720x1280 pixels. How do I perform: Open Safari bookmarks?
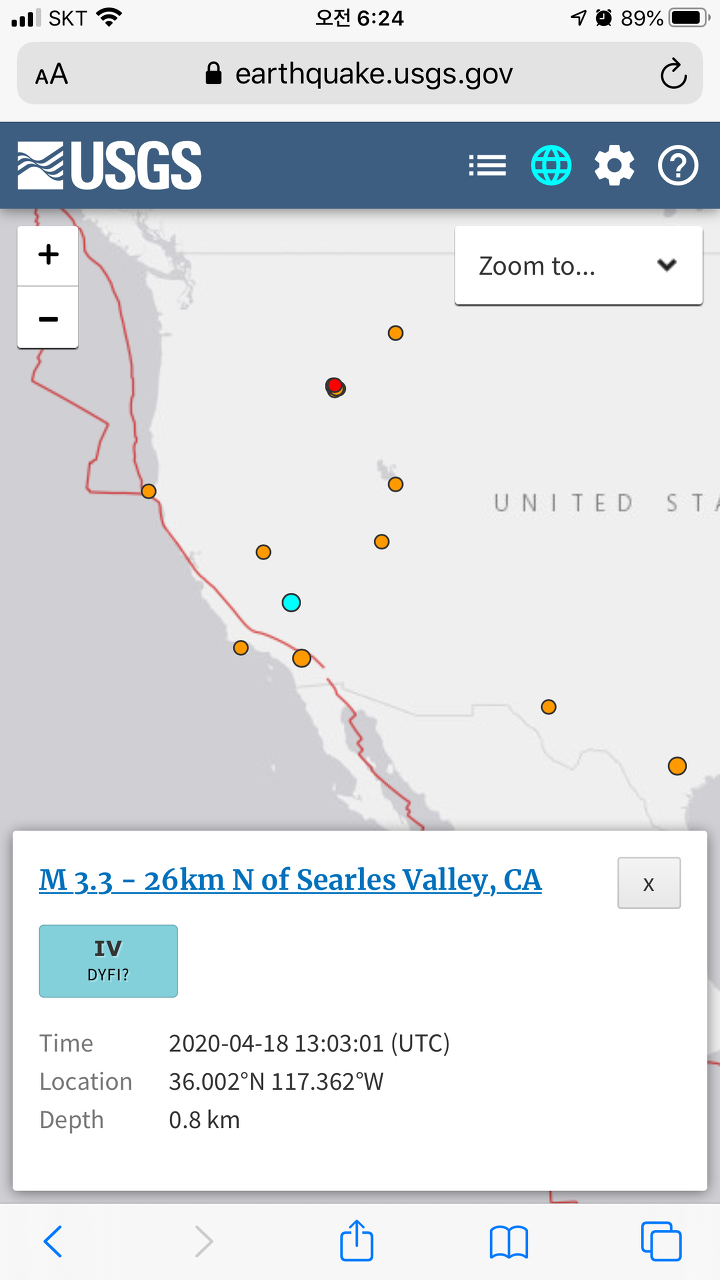509,1243
